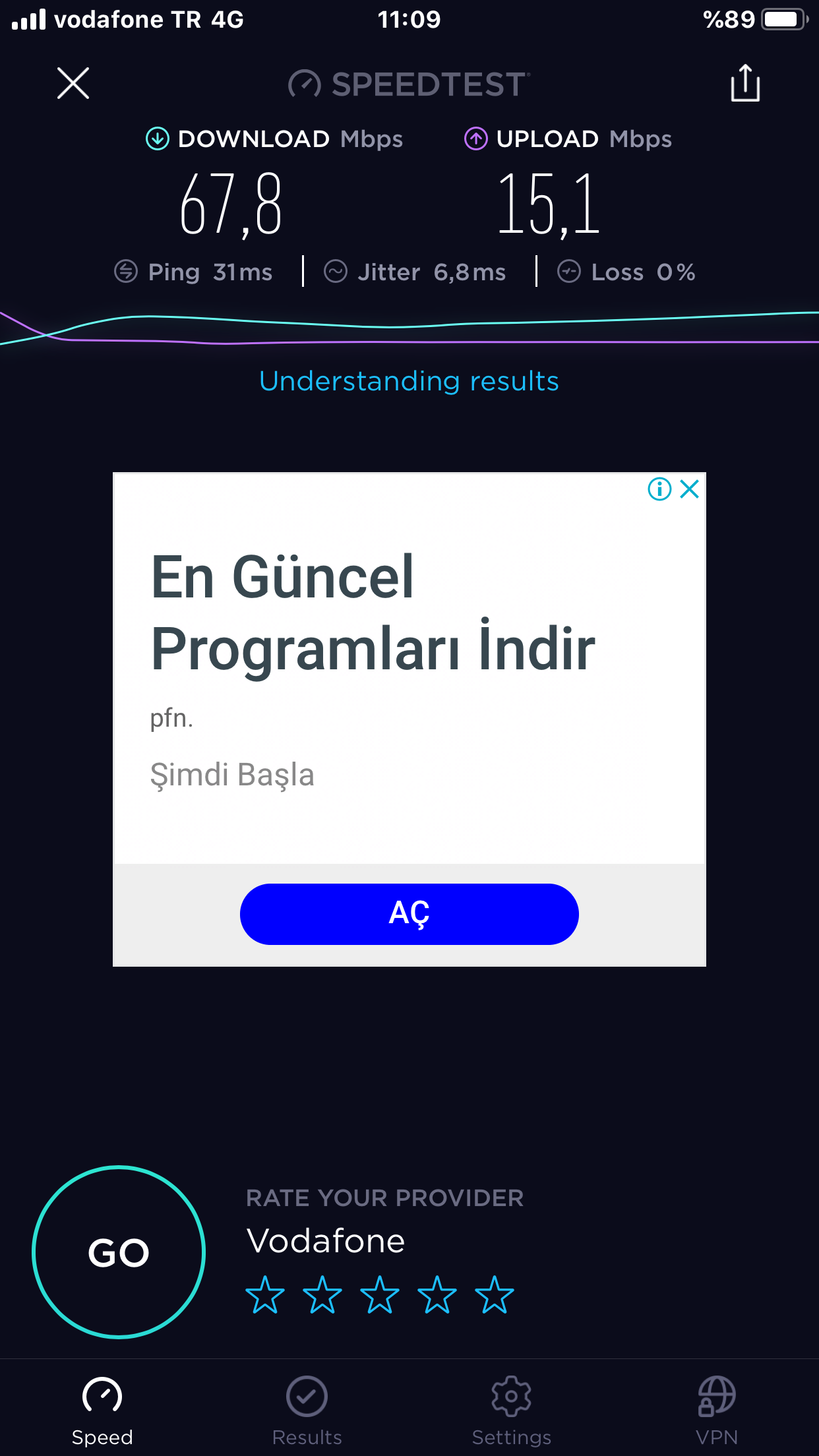Tap the blue AÇ button
The image size is (819, 1456).
tap(409, 914)
